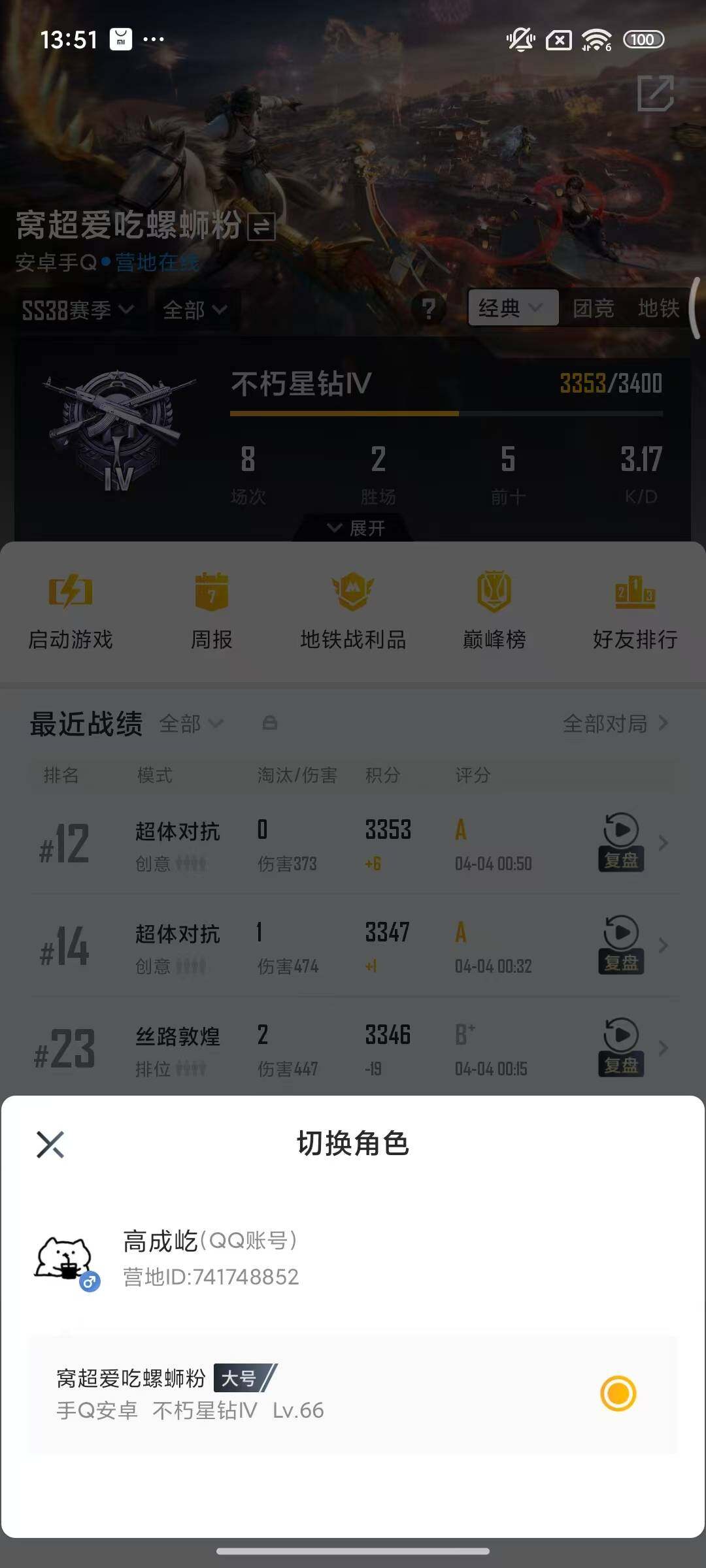706x1568 pixels.
Task: Open the 全部对局 match history link
Action: pos(608,724)
